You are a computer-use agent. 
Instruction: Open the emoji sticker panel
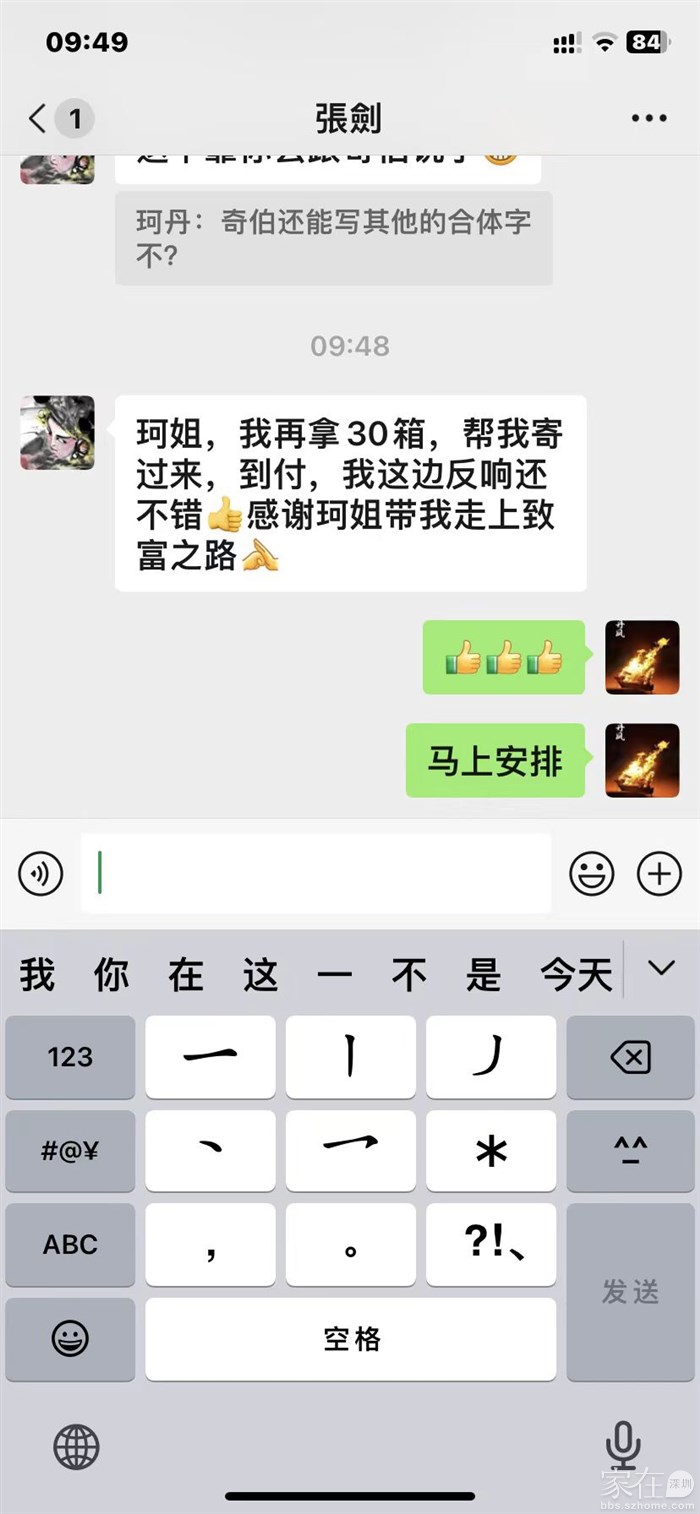591,874
